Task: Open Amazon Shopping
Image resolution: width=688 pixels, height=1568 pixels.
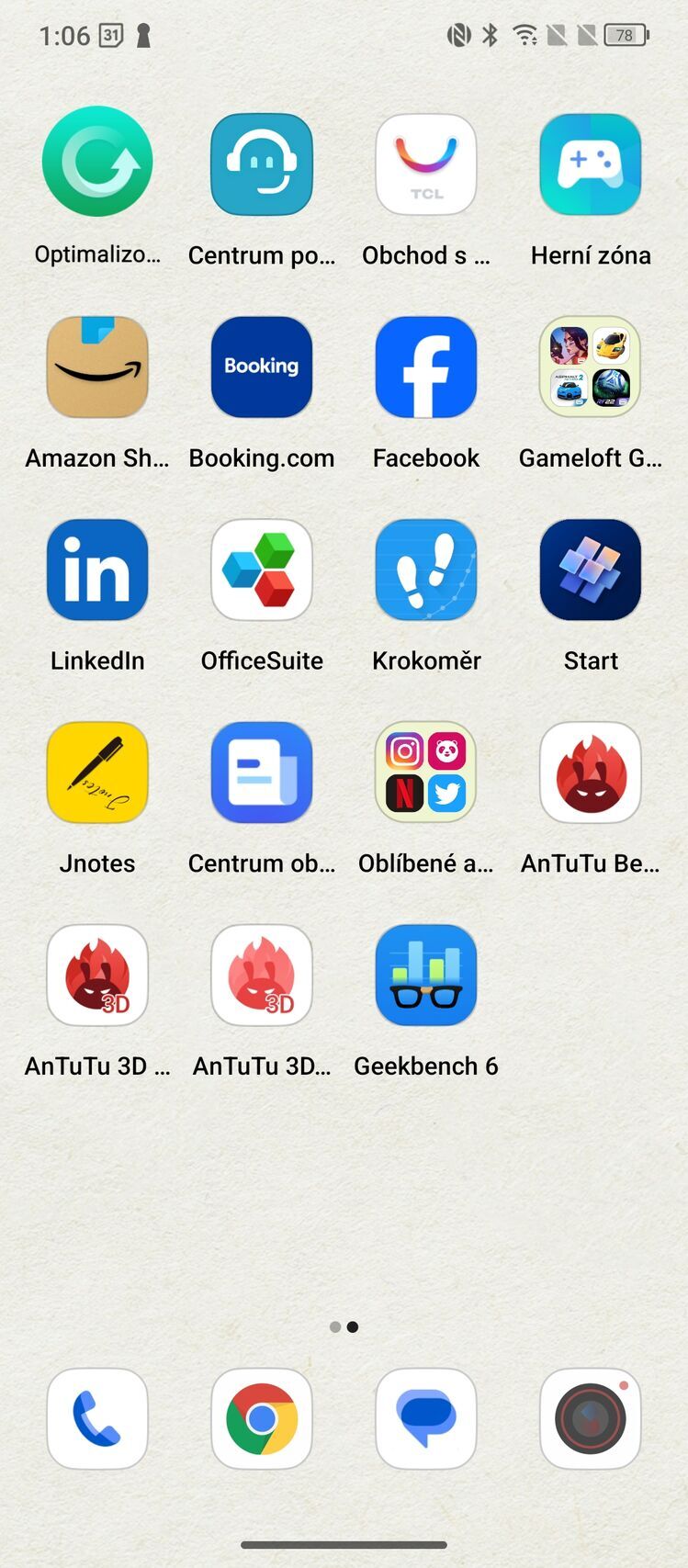Action: click(x=97, y=367)
